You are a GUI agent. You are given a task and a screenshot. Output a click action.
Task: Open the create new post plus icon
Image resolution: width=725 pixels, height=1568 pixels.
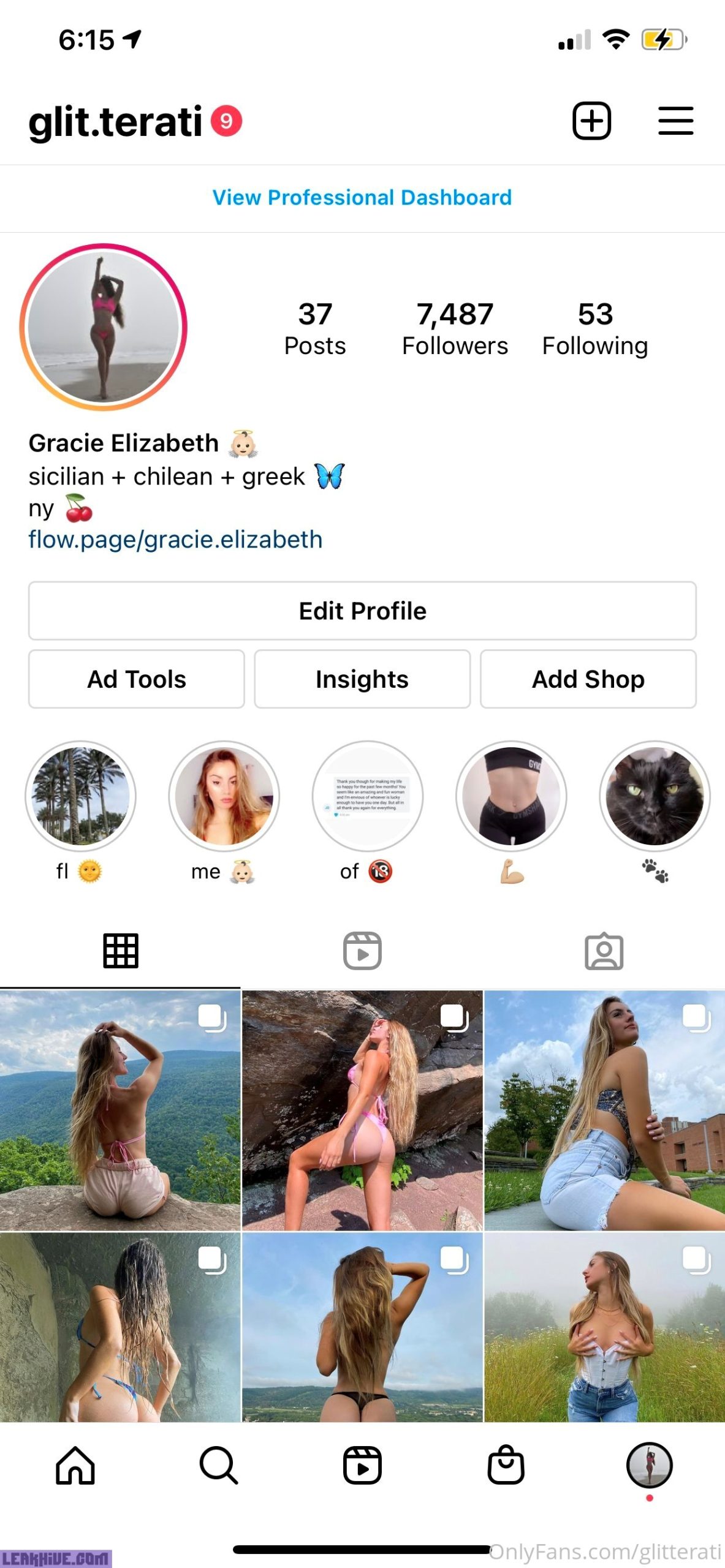(591, 121)
